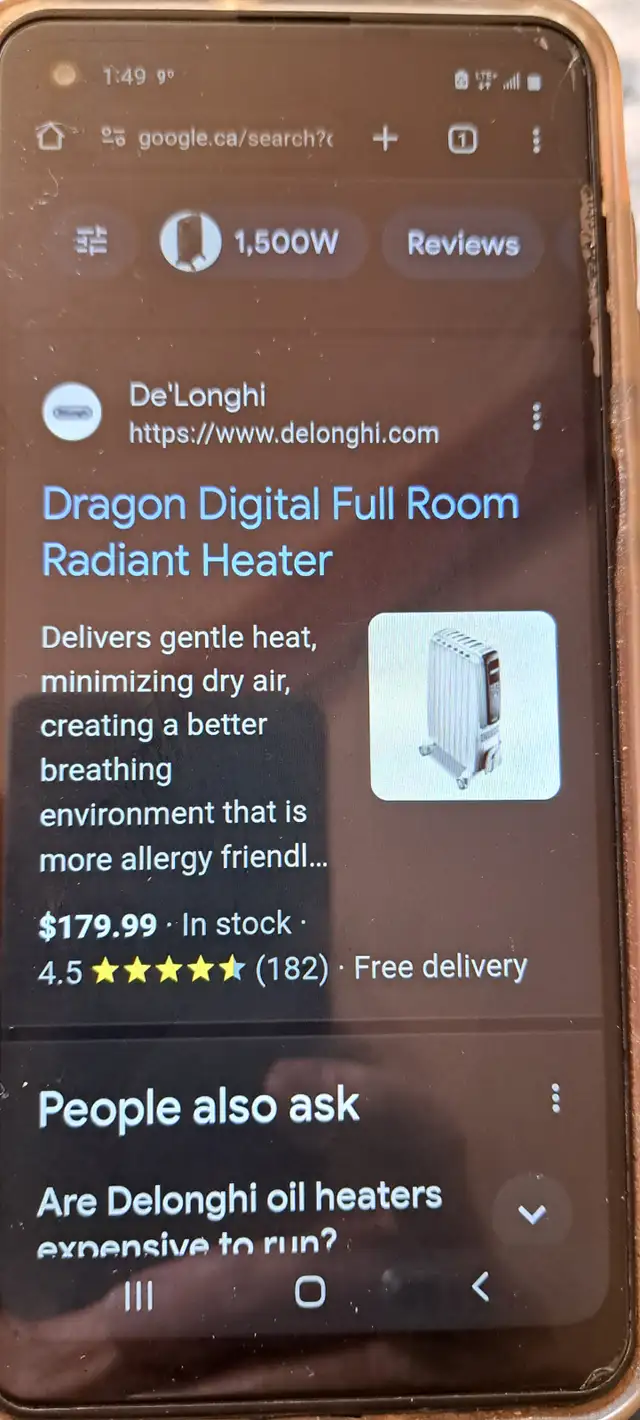The image size is (640, 1420).
Task: Open a new browser tab
Action: [x=385, y=138]
